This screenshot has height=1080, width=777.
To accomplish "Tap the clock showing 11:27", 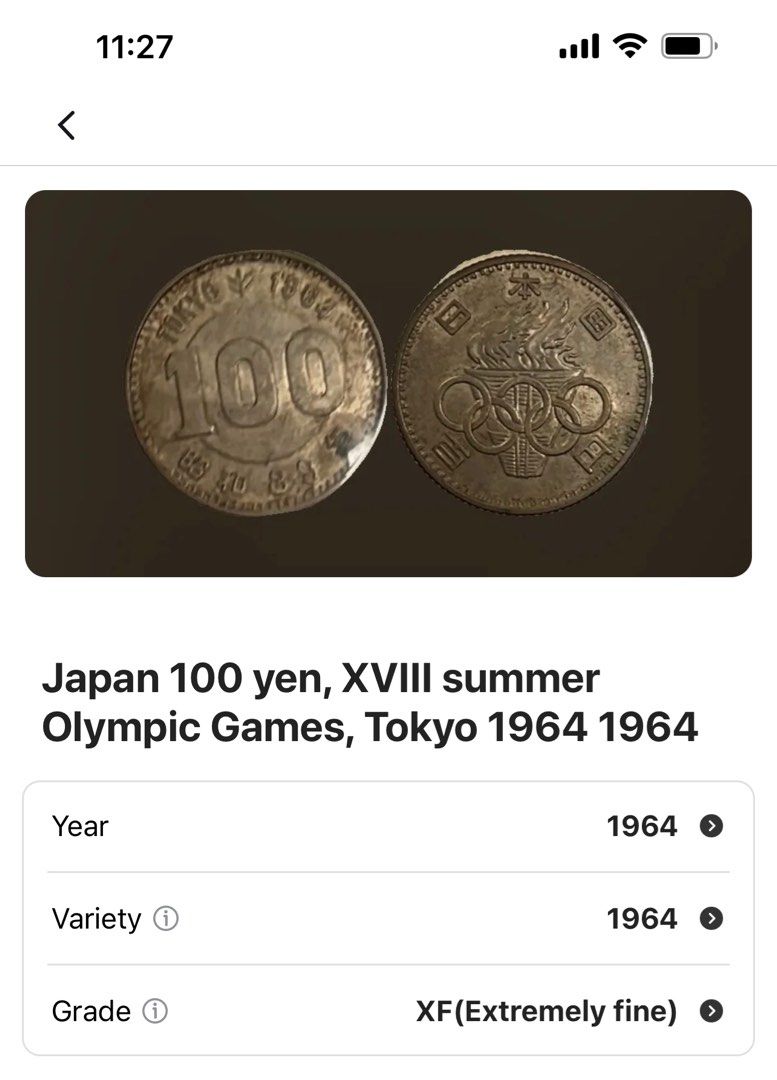I will 133,45.
